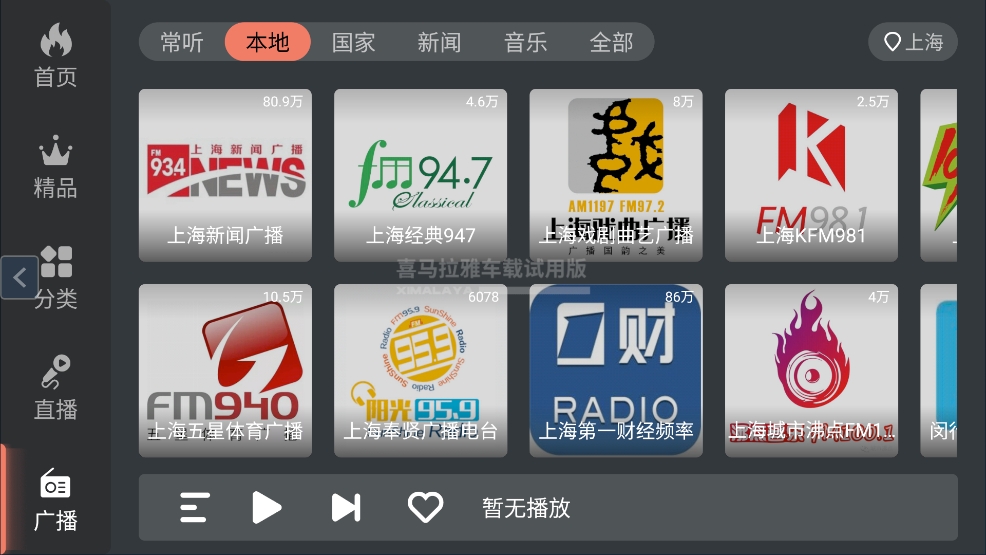
Task: Play 上海新闻广播 station
Action: 225,175
